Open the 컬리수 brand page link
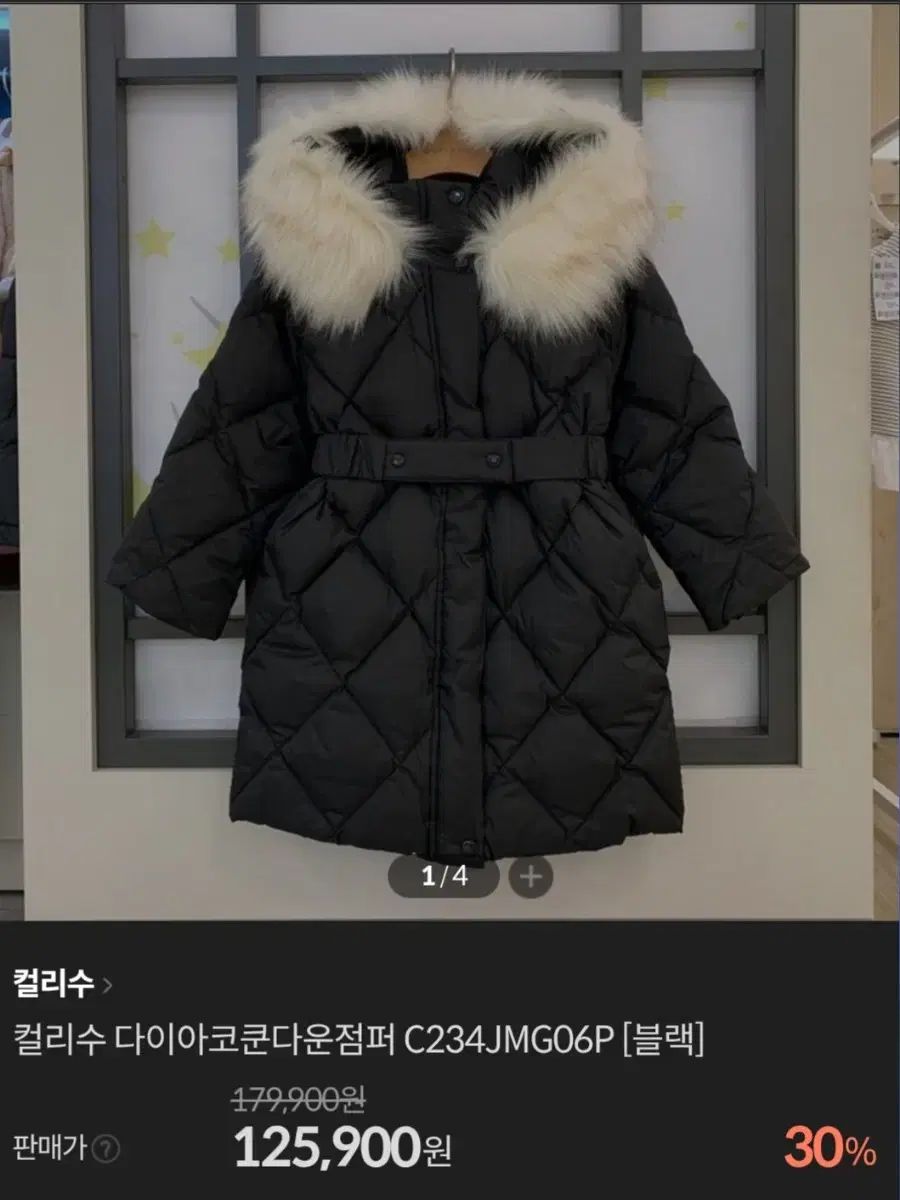Image resolution: width=900 pixels, height=1200 pixels. tap(62, 984)
